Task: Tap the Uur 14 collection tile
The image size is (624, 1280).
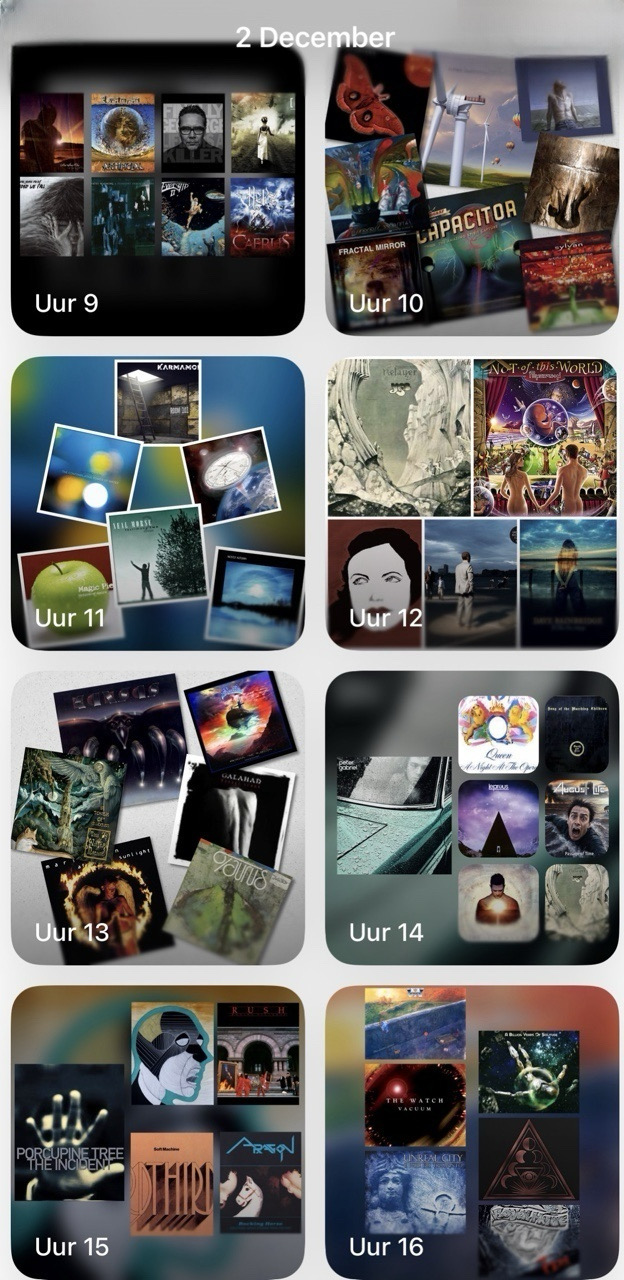Action: [471, 817]
